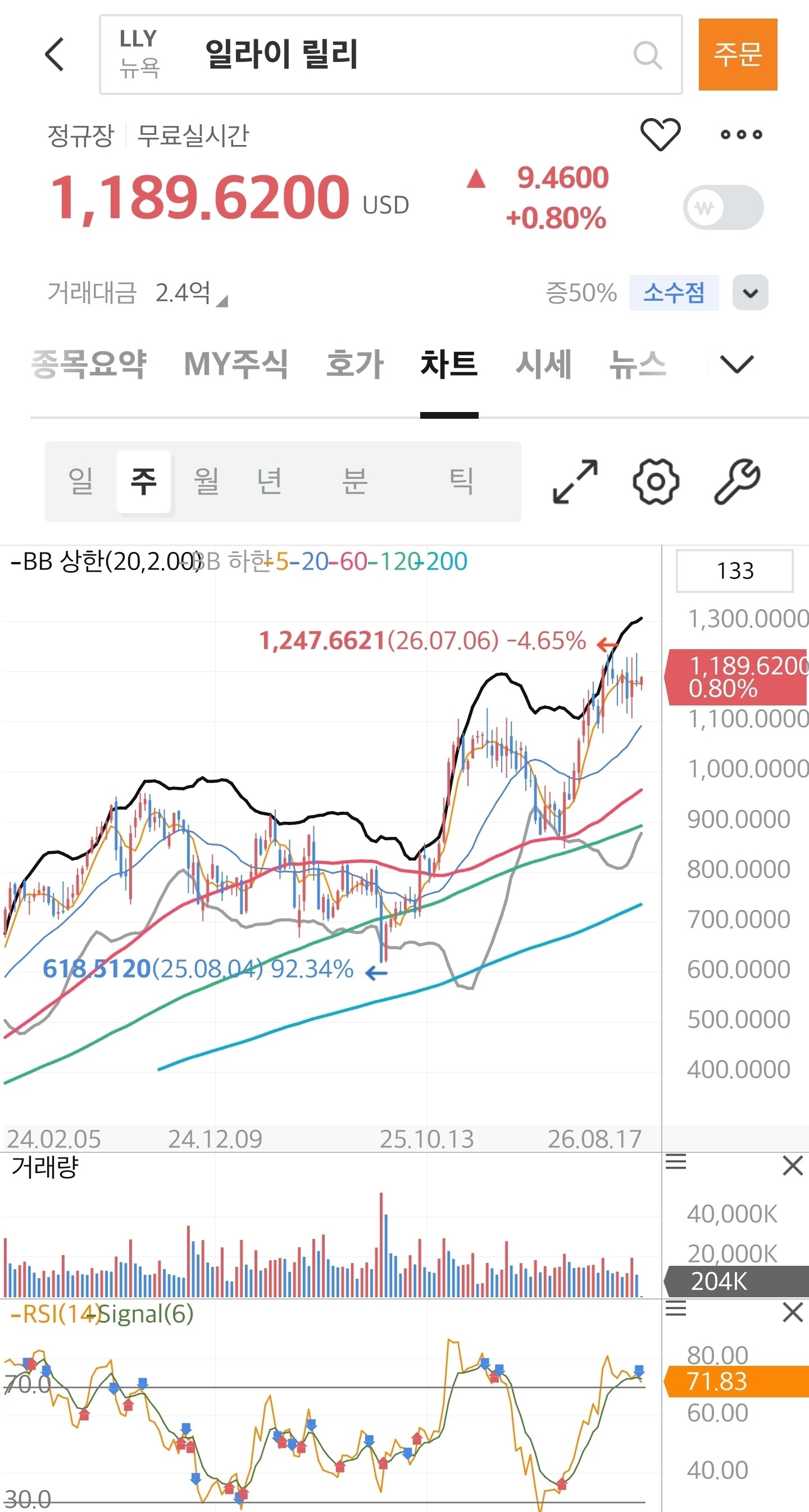Select the 분 minute chart period
Viewport: 809px width, 1512px height.
[x=355, y=481]
